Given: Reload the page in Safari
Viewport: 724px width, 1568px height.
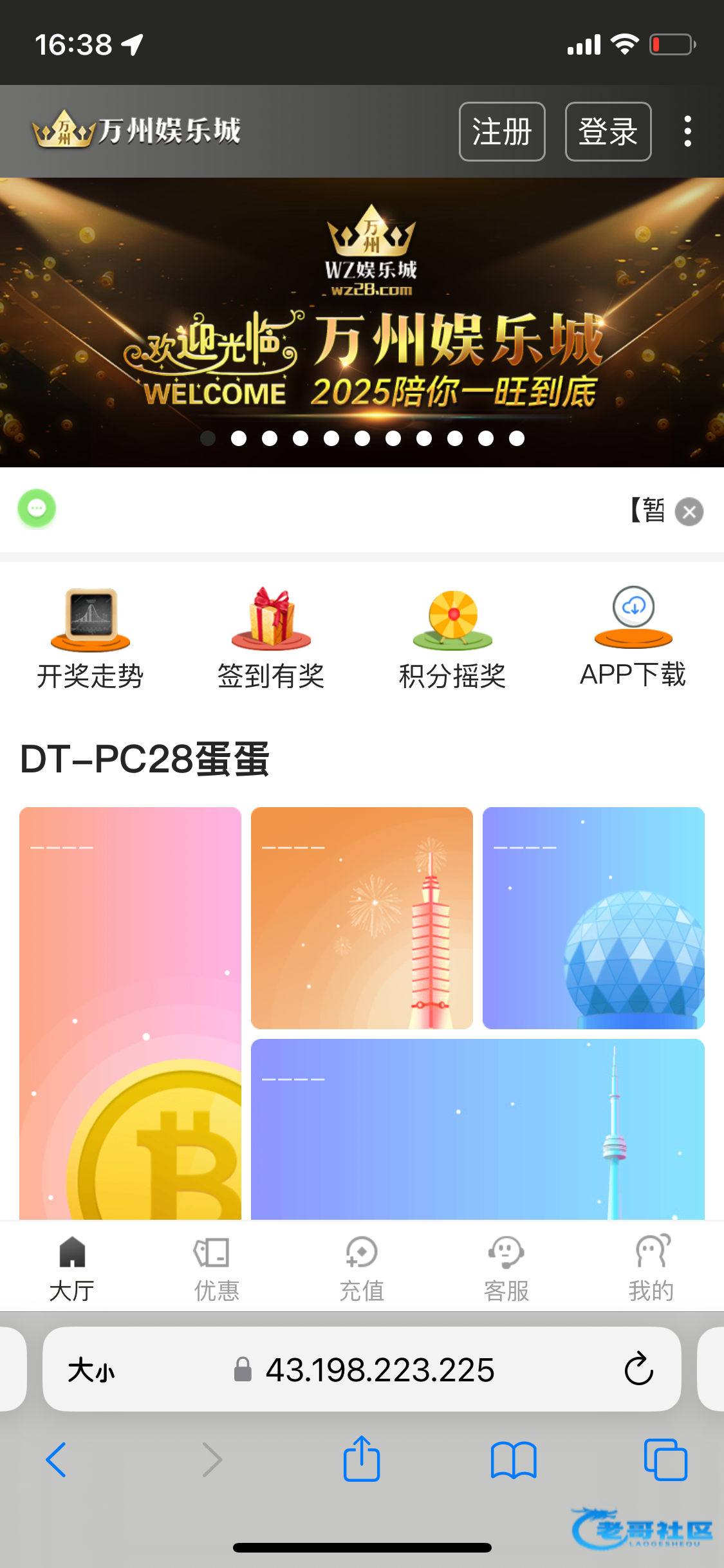Looking at the screenshot, I should click(638, 1369).
